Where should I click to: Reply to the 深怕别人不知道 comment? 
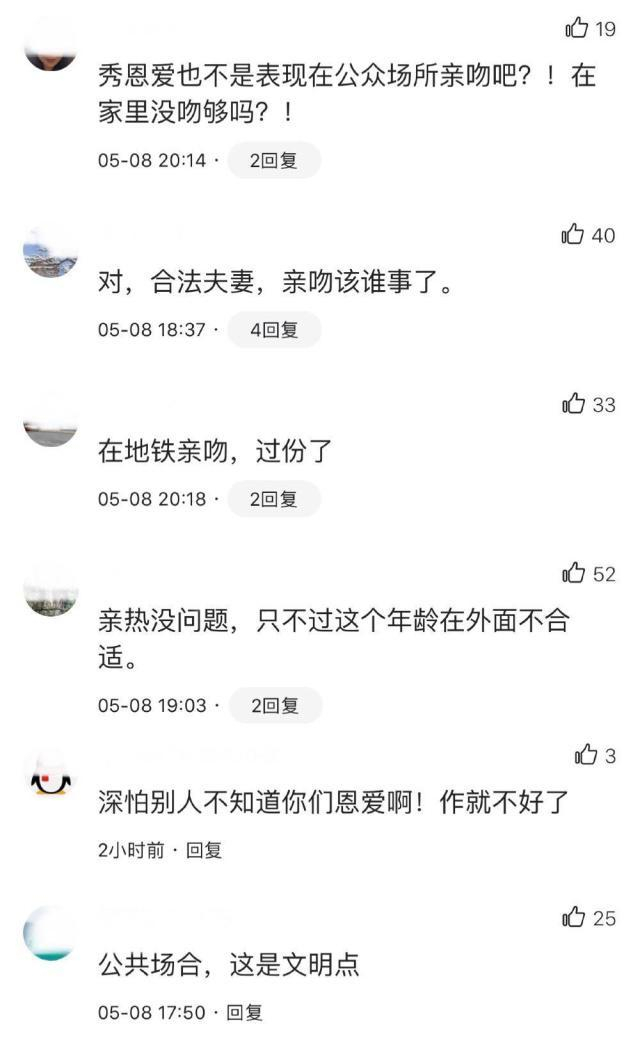tap(204, 851)
